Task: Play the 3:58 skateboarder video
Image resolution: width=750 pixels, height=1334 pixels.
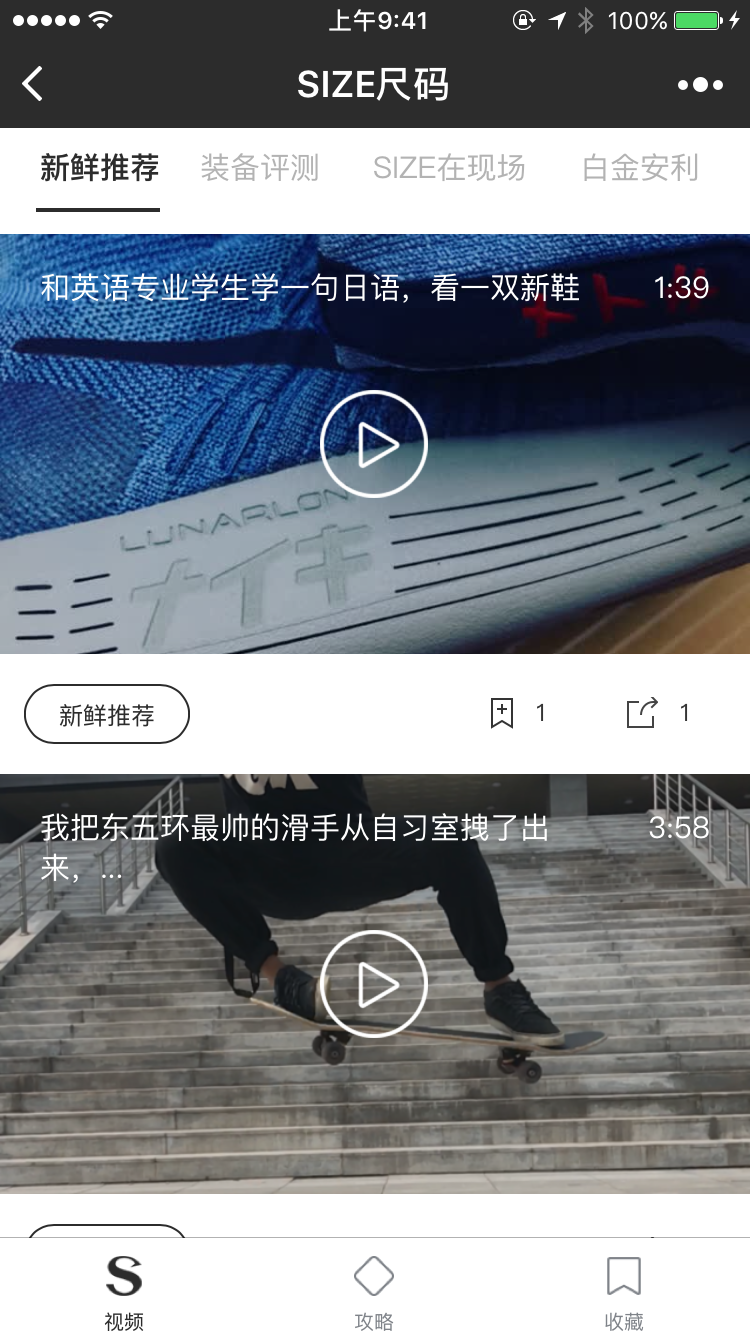Action: pos(374,984)
